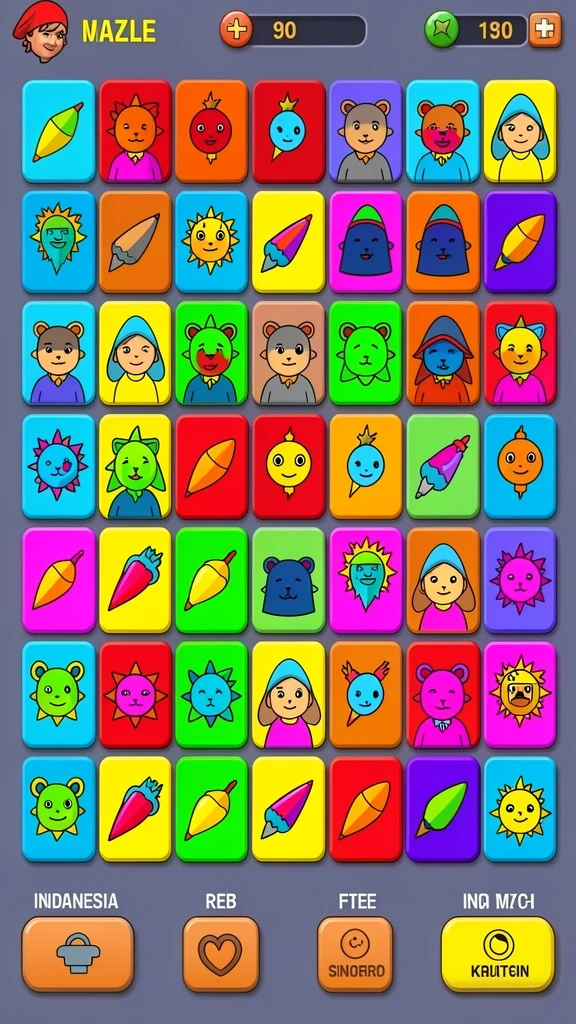Tap the red tile with pink bear
This screenshot has width=576, height=1024.
pos(443,695)
